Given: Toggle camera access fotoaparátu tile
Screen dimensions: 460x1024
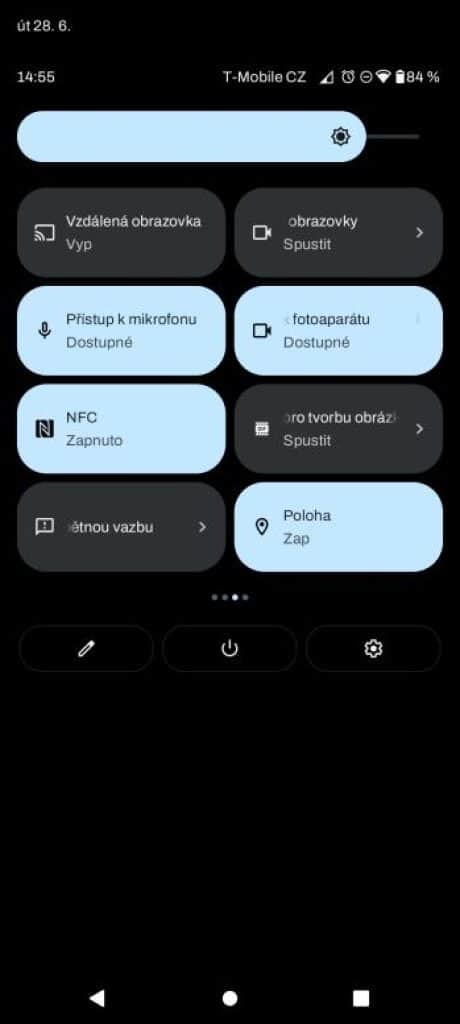Looking at the screenshot, I should click(338, 330).
